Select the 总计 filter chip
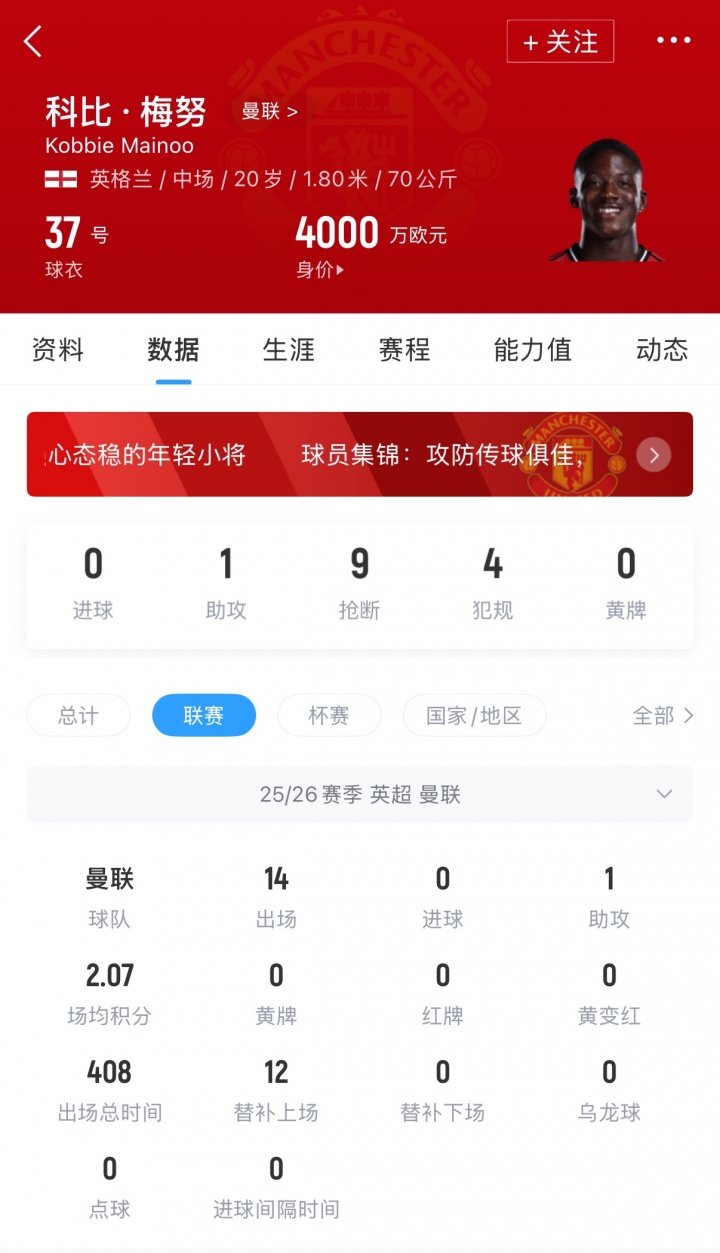 (79, 716)
